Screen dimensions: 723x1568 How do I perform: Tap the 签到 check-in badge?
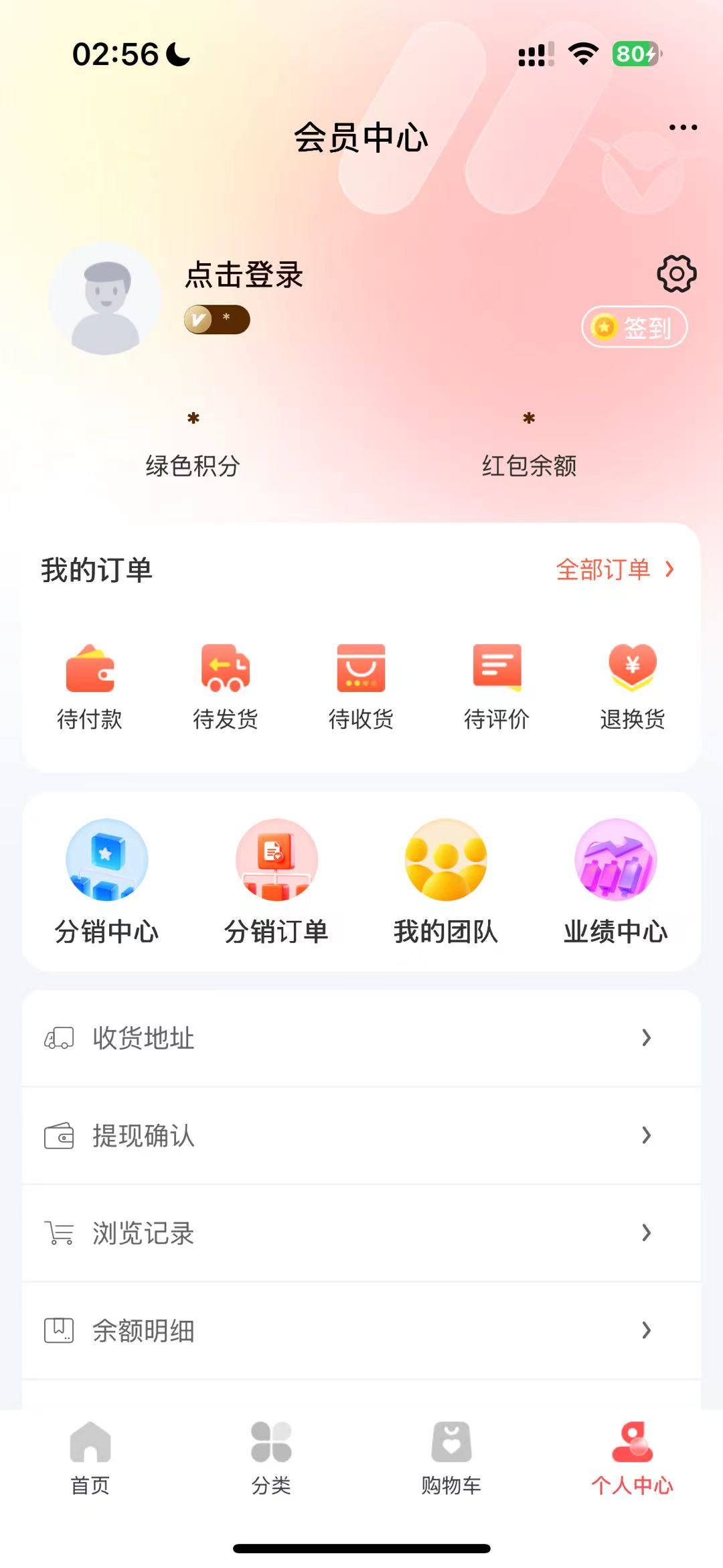633,328
